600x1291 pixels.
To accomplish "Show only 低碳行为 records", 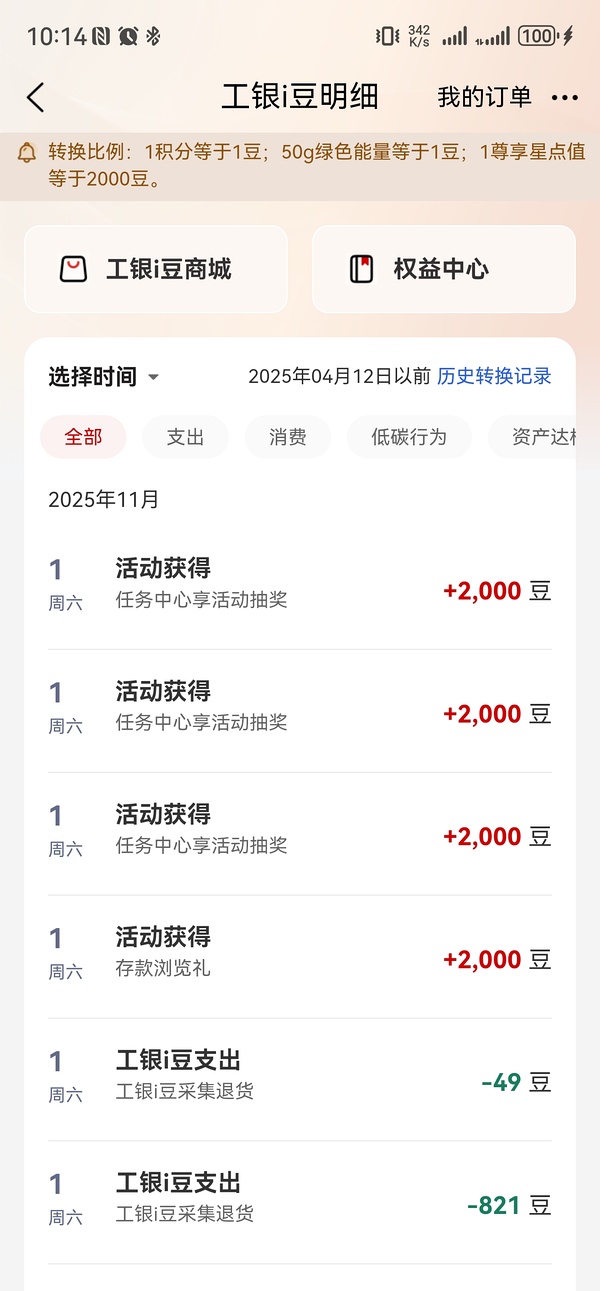I will (x=409, y=437).
